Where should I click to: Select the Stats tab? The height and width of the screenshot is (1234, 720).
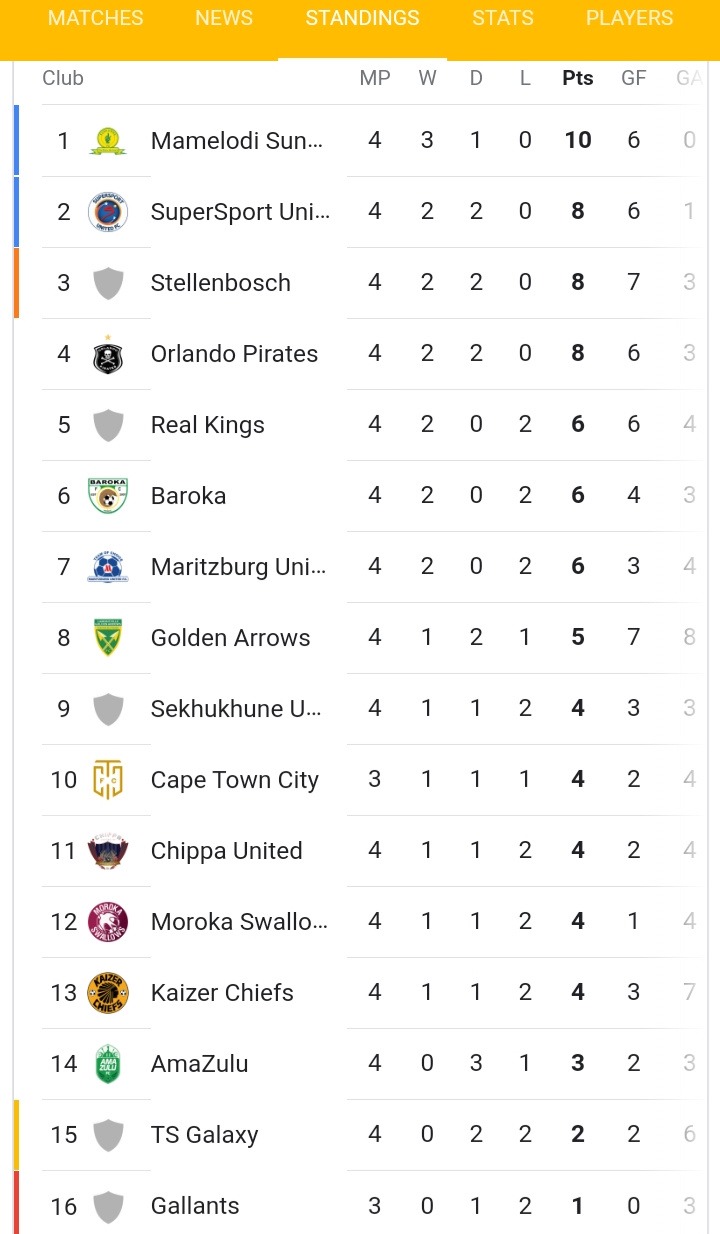[x=503, y=18]
